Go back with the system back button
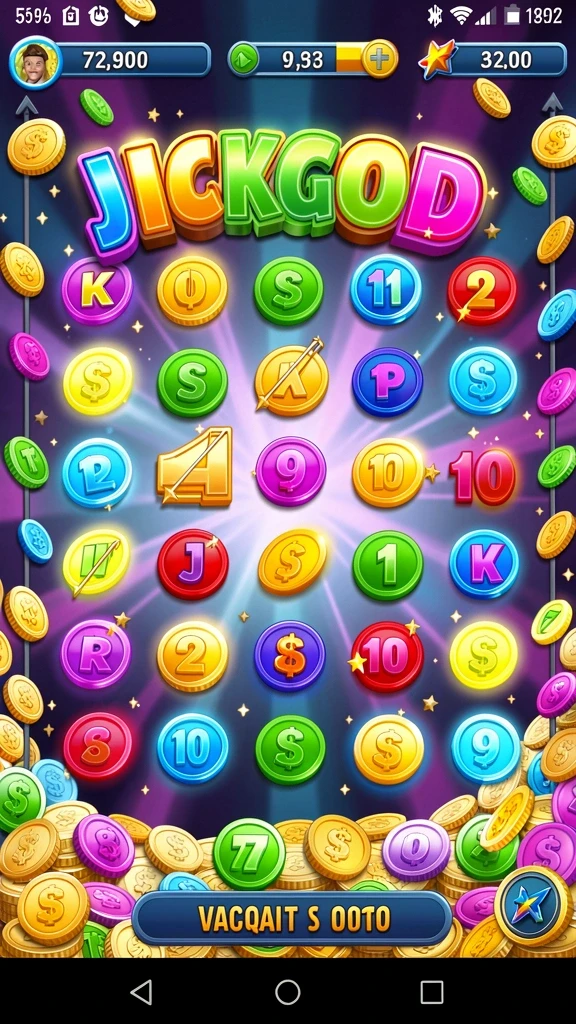 point(141,992)
